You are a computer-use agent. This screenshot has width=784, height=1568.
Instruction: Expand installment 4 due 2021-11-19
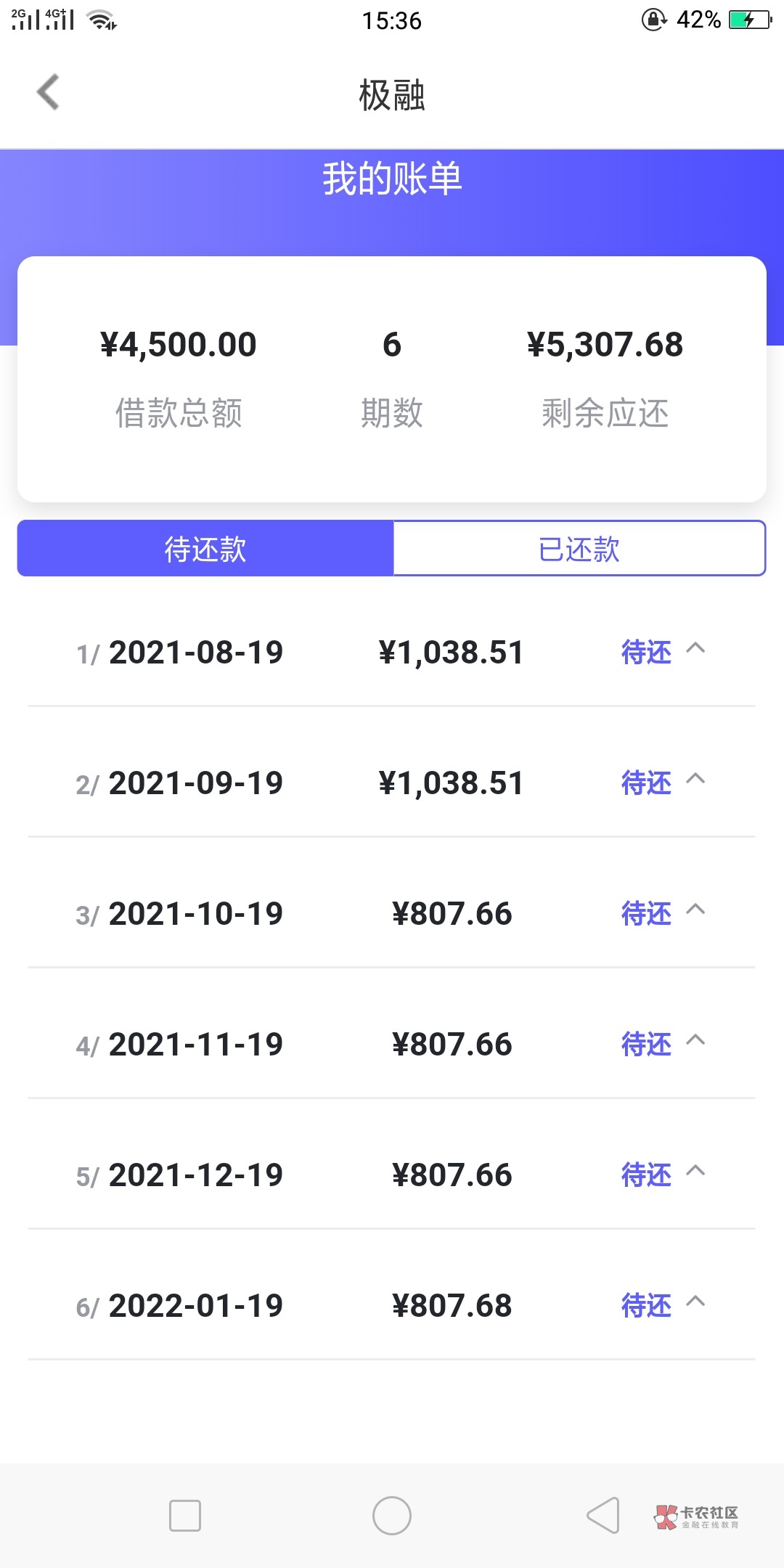pyautogui.click(x=695, y=1041)
